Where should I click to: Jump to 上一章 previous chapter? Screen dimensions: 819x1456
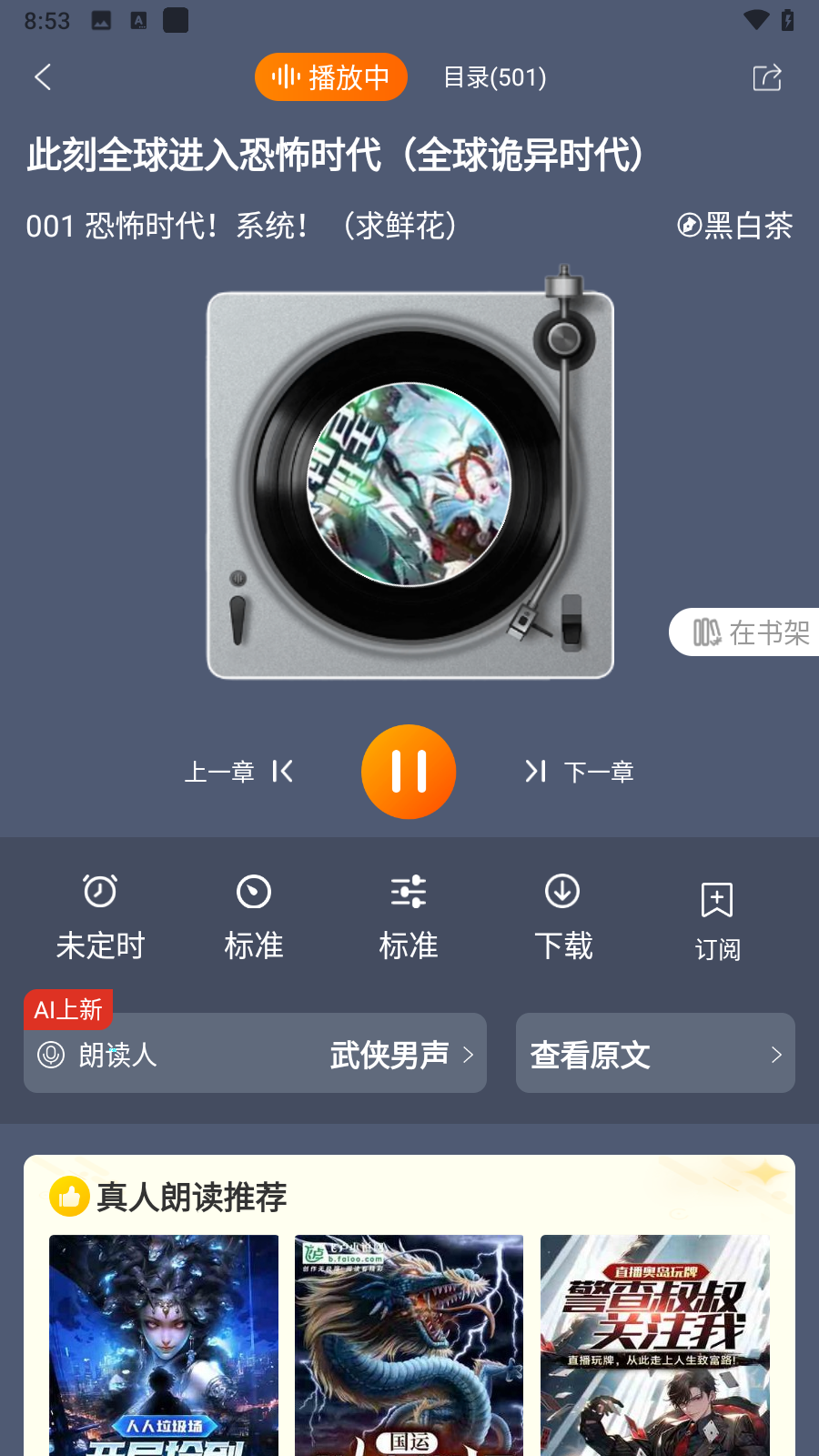tap(238, 771)
